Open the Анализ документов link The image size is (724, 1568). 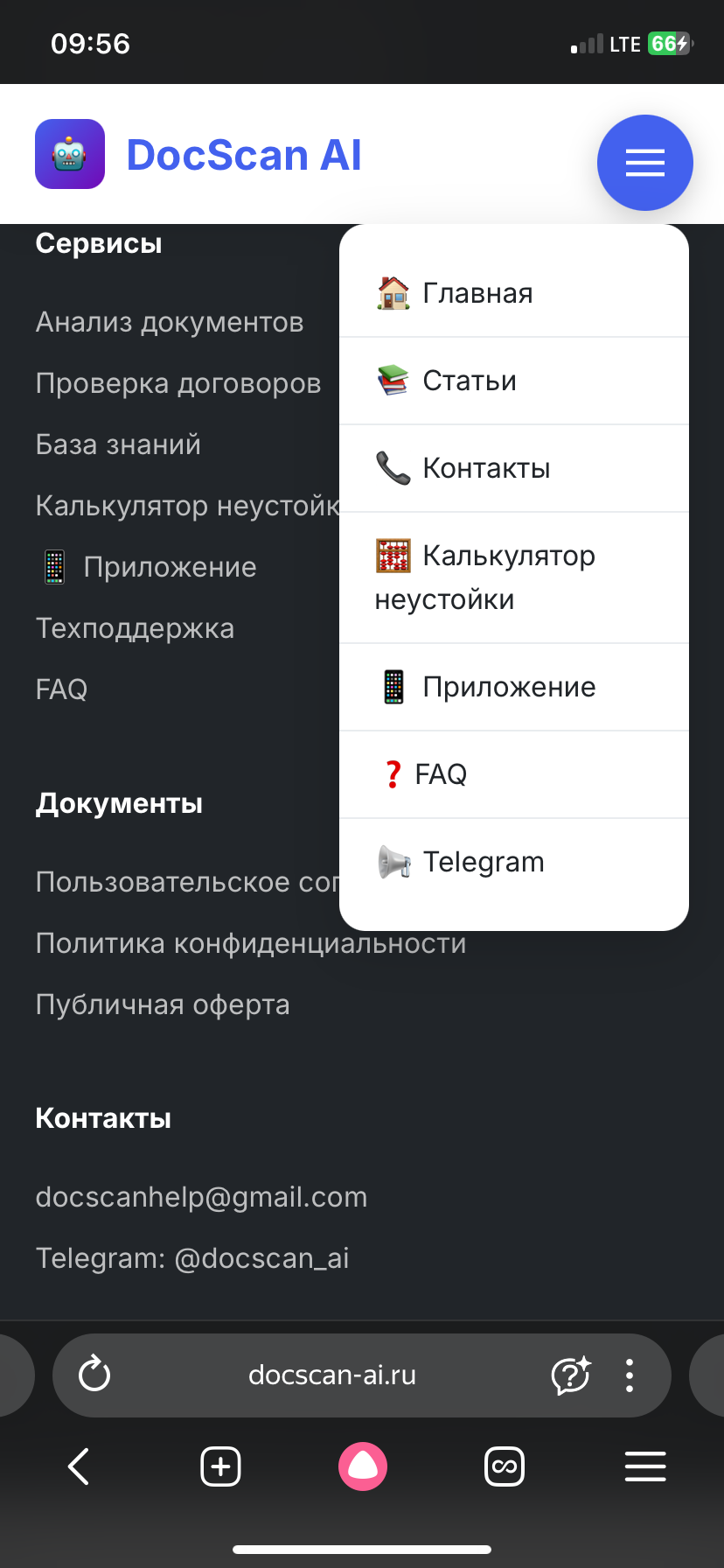coord(170,322)
